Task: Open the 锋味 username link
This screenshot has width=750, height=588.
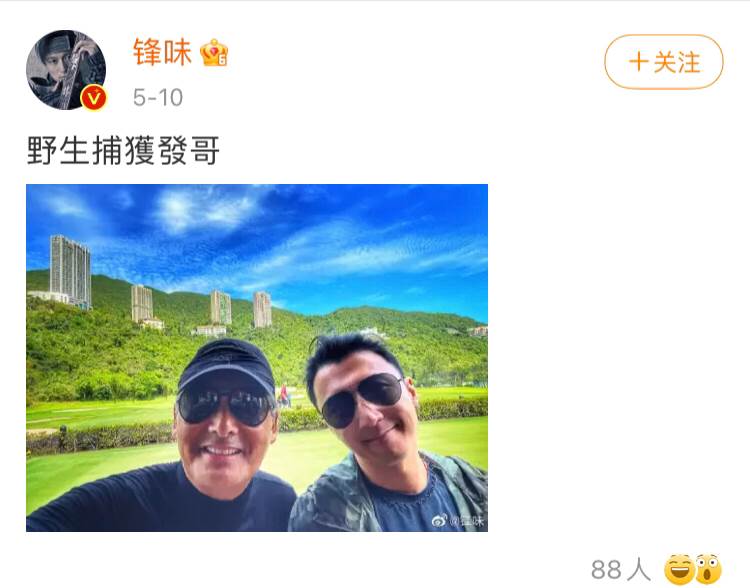Action: click(163, 52)
